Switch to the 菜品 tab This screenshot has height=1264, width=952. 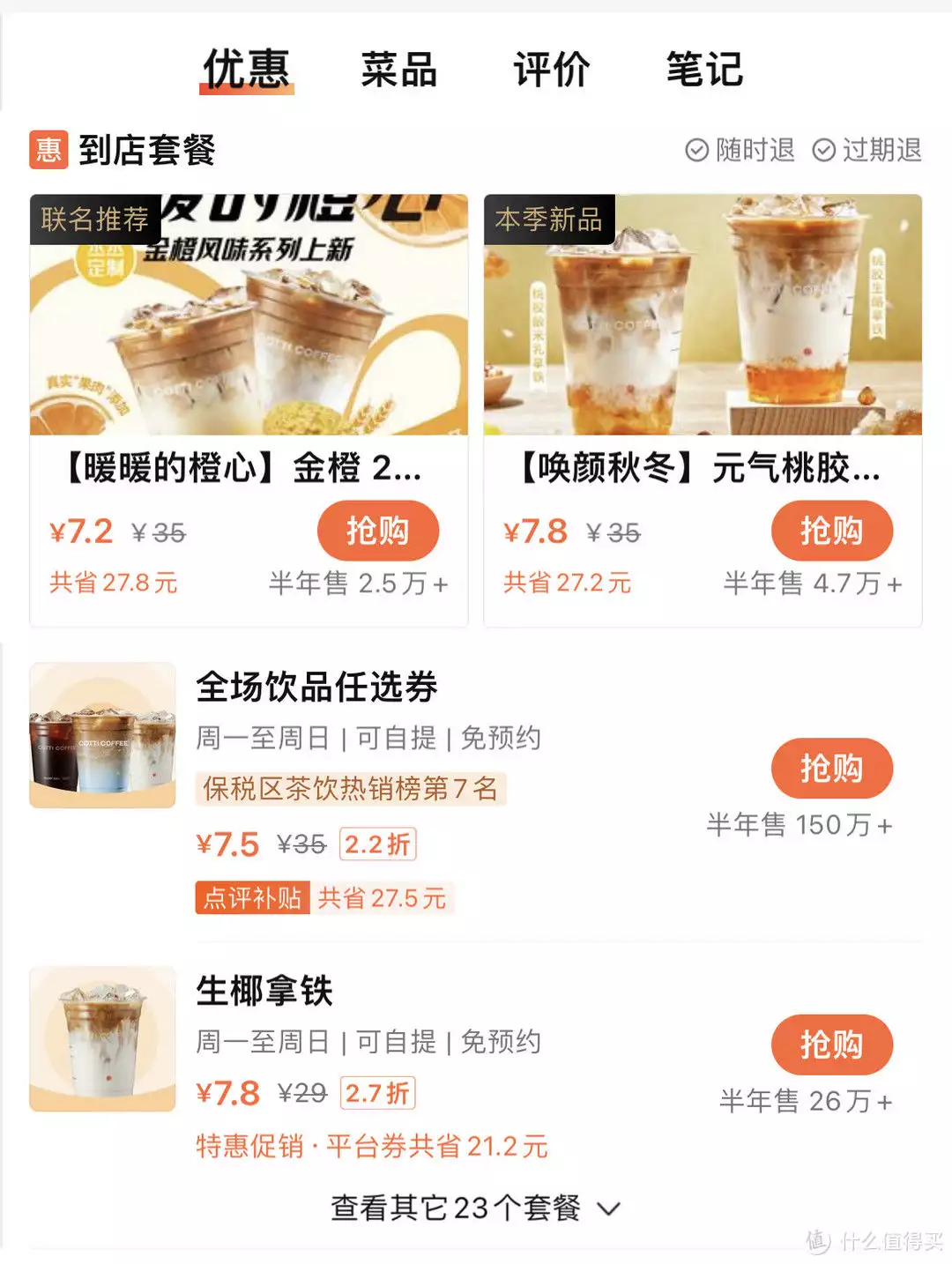398,70
